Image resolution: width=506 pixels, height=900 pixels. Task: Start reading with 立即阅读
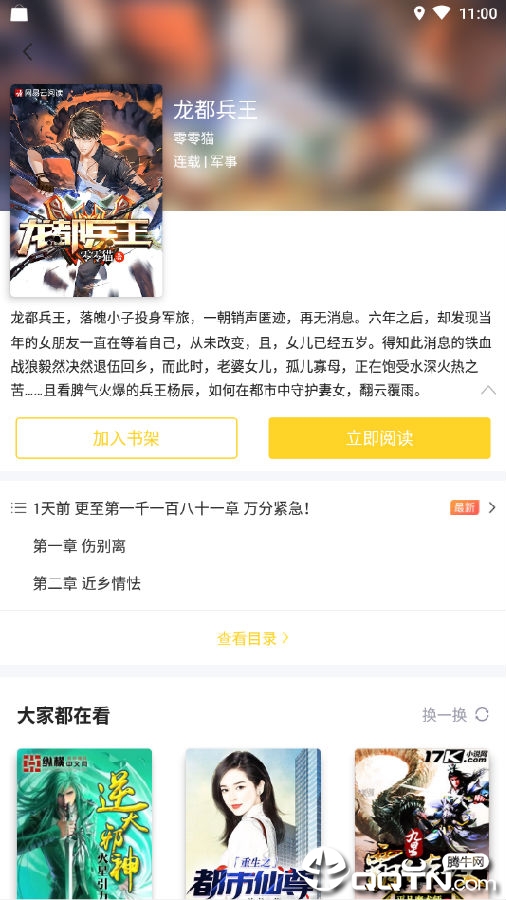pos(379,438)
